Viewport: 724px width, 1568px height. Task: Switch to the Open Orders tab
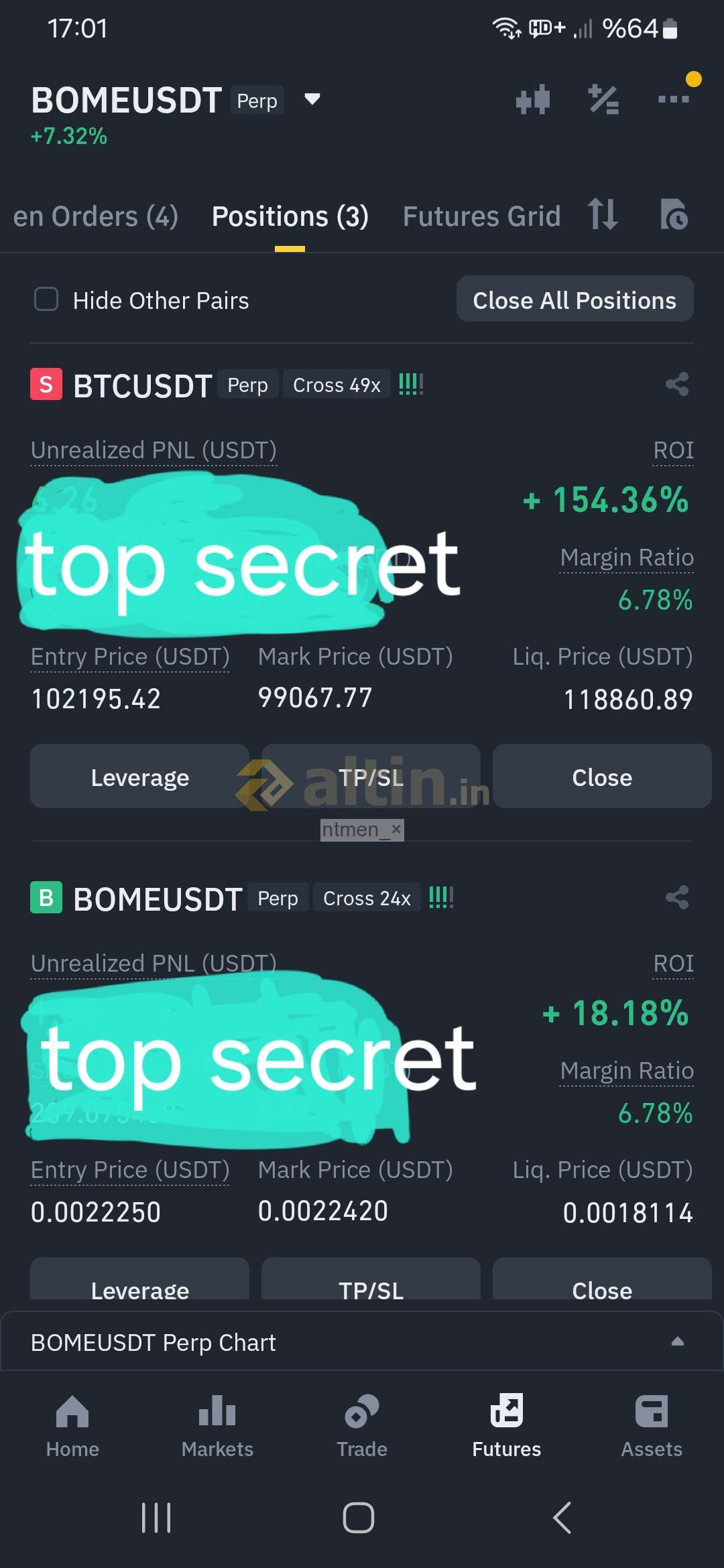(95, 216)
